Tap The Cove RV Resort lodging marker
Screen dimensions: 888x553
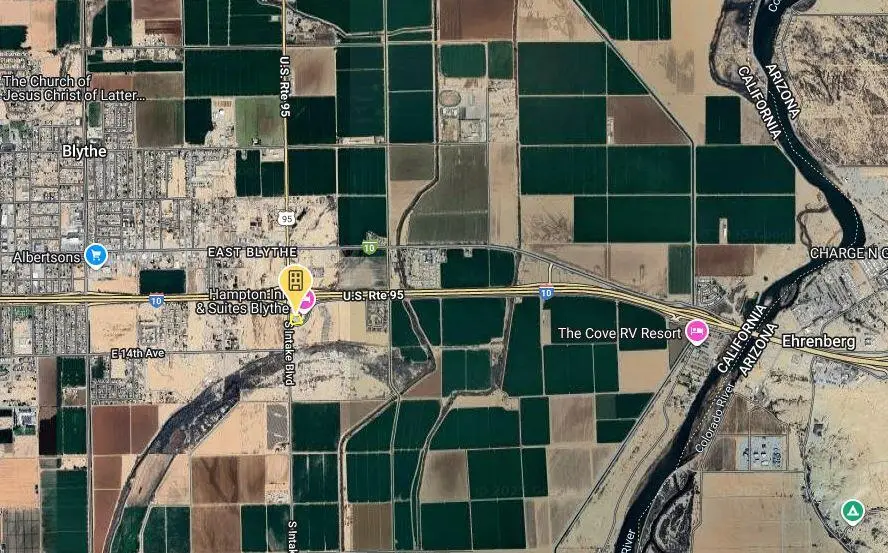(697, 332)
